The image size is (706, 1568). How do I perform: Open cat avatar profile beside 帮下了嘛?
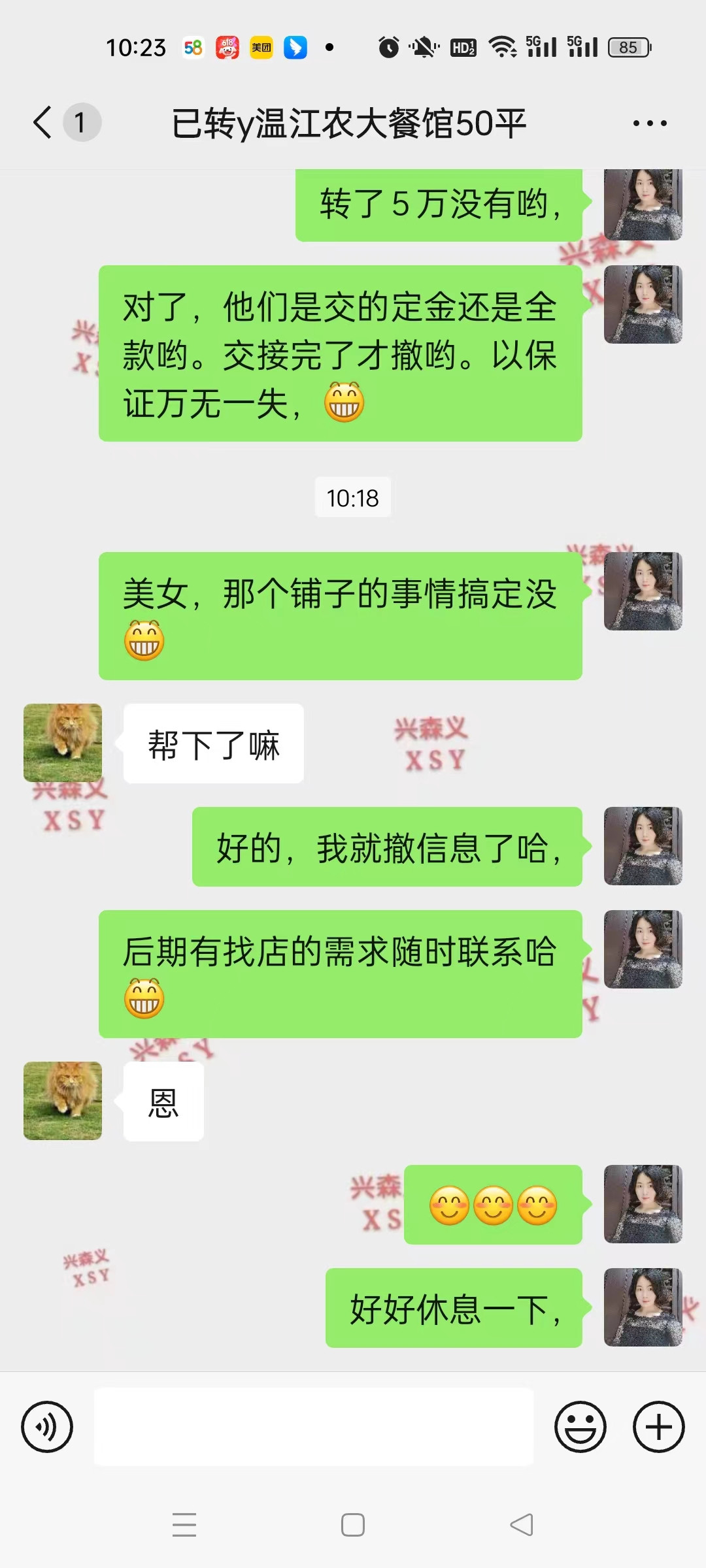pos(63,743)
